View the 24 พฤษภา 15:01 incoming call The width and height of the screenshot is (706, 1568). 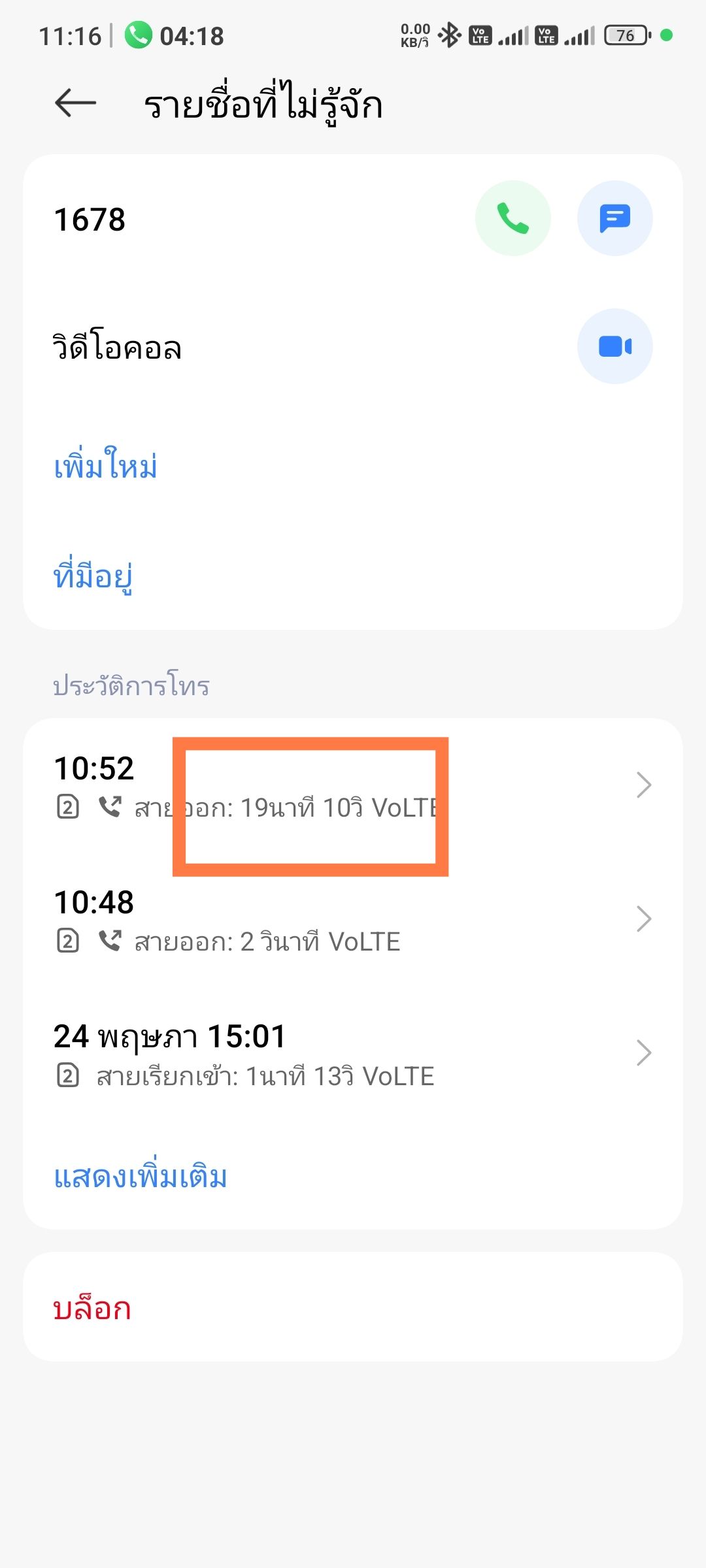pos(353,1054)
